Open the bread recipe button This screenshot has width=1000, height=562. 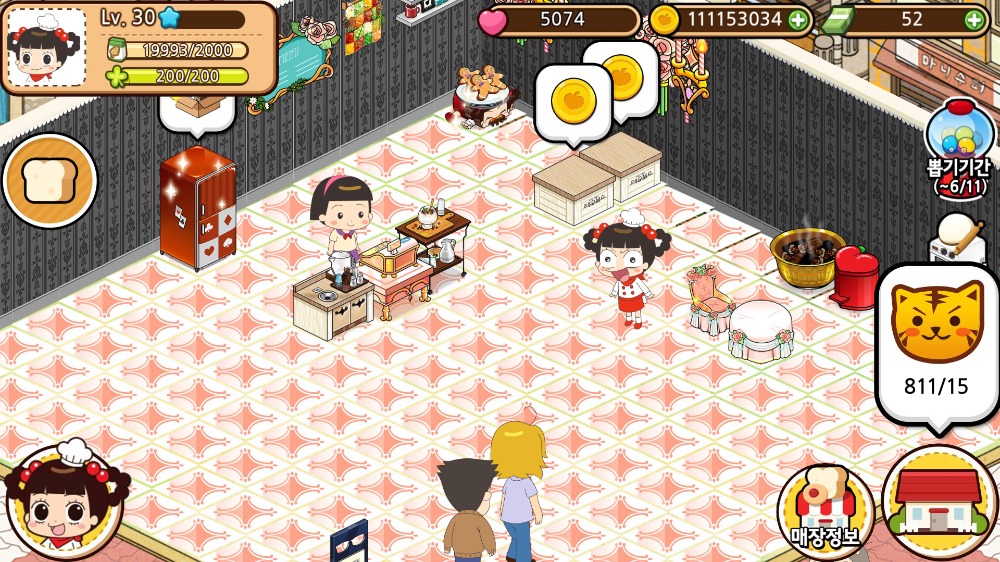(50, 181)
